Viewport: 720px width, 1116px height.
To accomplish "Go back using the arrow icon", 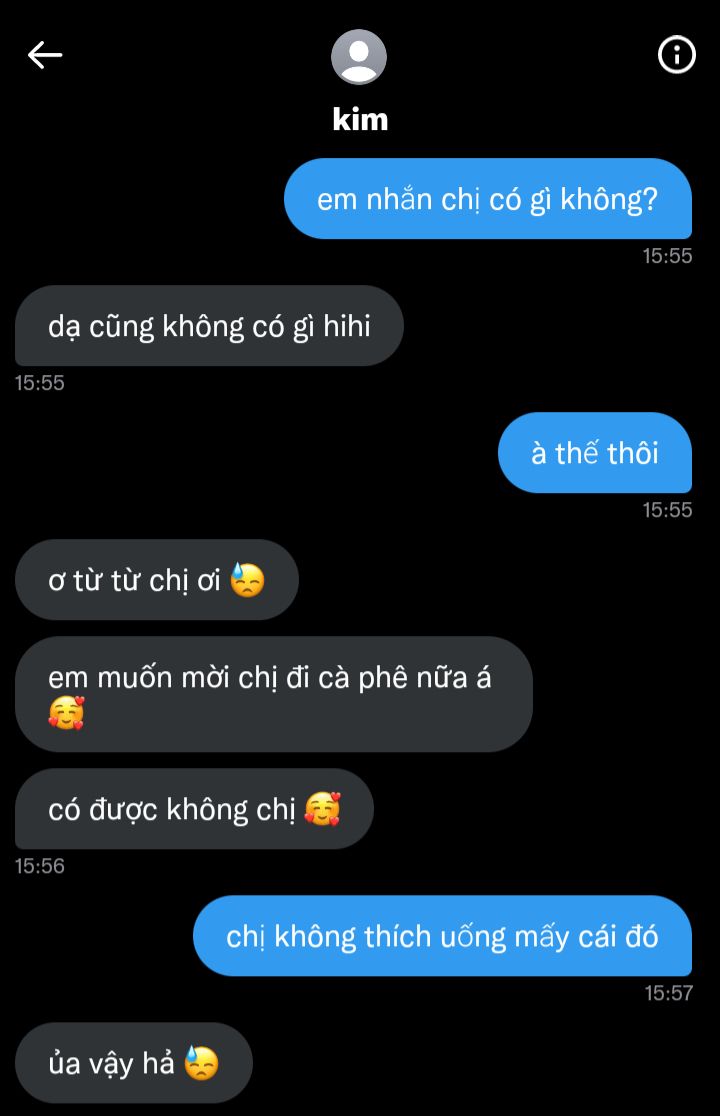I will pos(45,56).
